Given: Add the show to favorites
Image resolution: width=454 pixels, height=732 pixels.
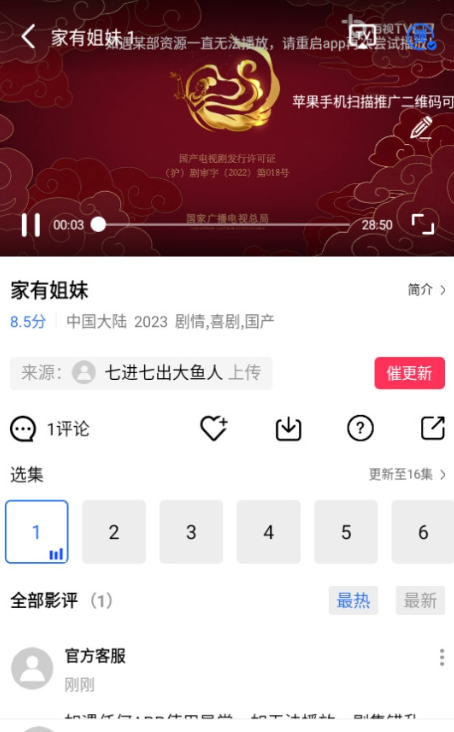Looking at the screenshot, I should (x=214, y=428).
